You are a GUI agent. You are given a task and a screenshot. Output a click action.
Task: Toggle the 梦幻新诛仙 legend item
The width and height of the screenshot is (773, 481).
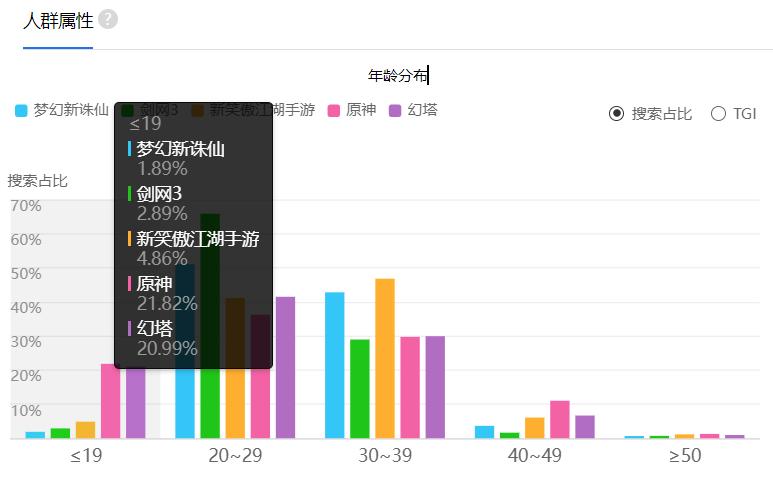62,110
